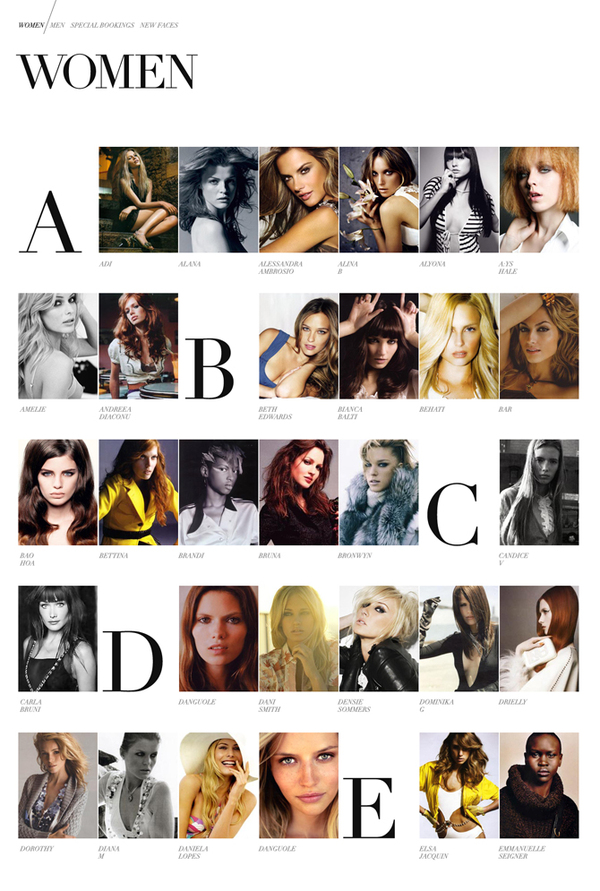Switch to the Men tab
The height and width of the screenshot is (891, 600).
point(58,25)
